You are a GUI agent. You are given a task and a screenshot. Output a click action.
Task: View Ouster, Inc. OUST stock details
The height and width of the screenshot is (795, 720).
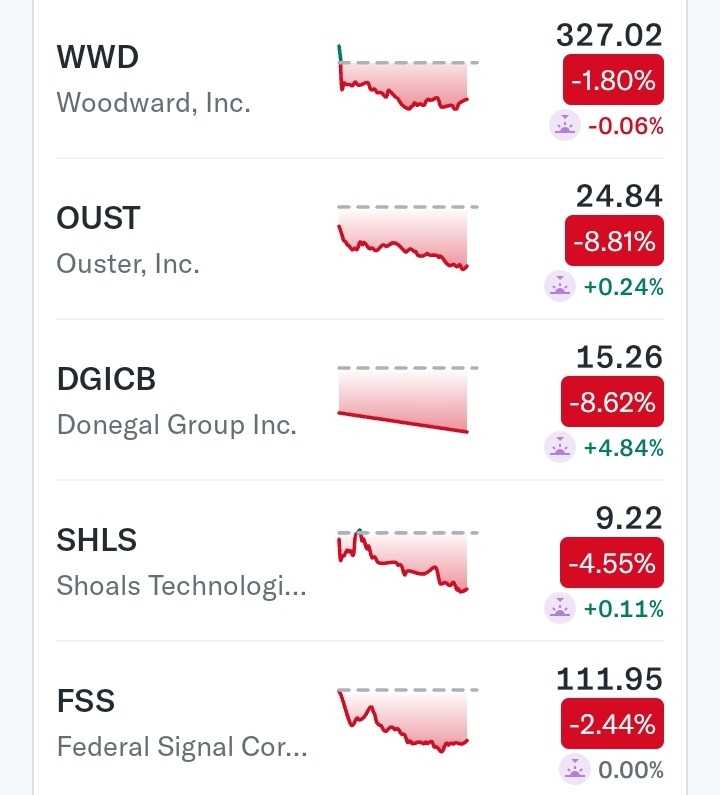click(180, 240)
